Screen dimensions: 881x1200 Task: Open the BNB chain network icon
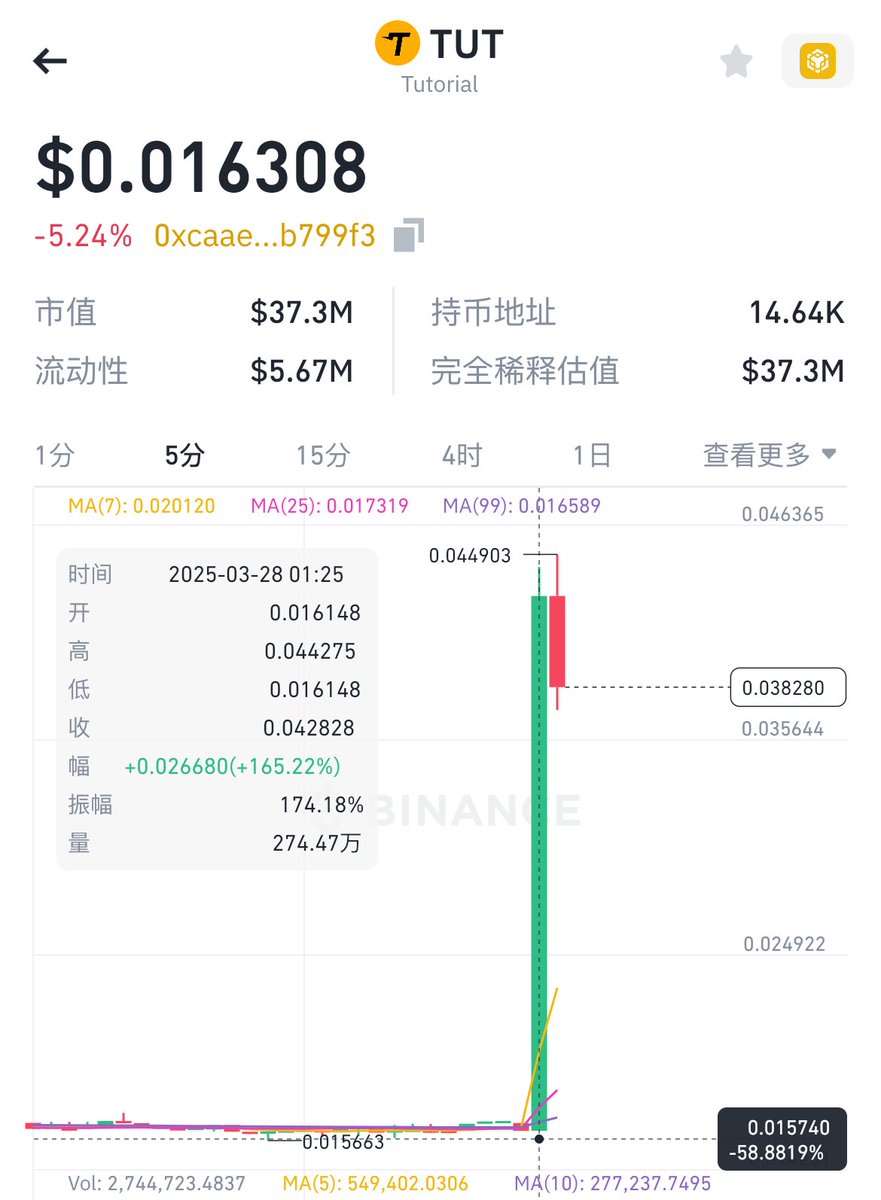point(817,62)
